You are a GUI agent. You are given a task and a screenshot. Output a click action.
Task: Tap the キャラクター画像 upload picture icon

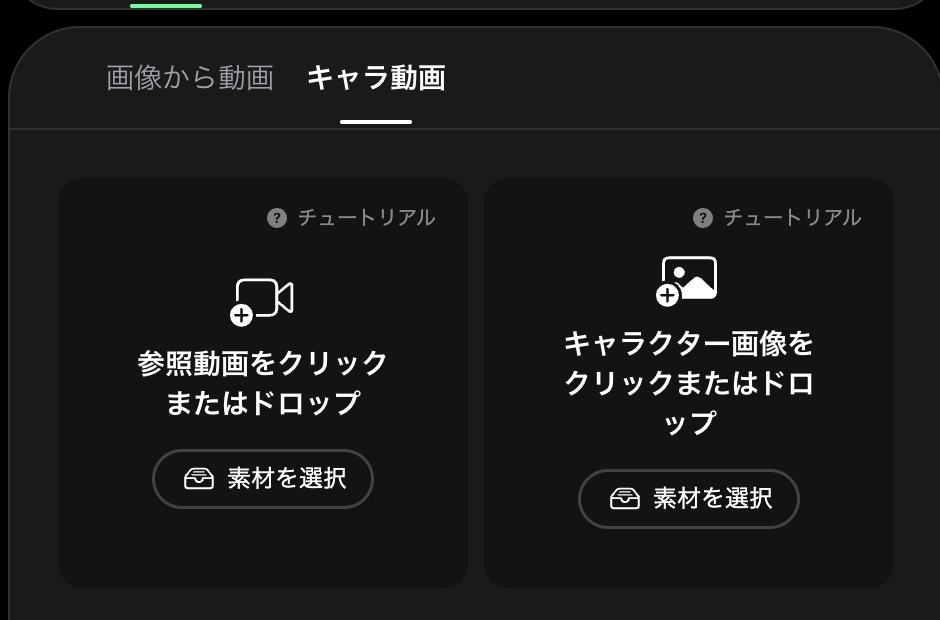(x=688, y=280)
